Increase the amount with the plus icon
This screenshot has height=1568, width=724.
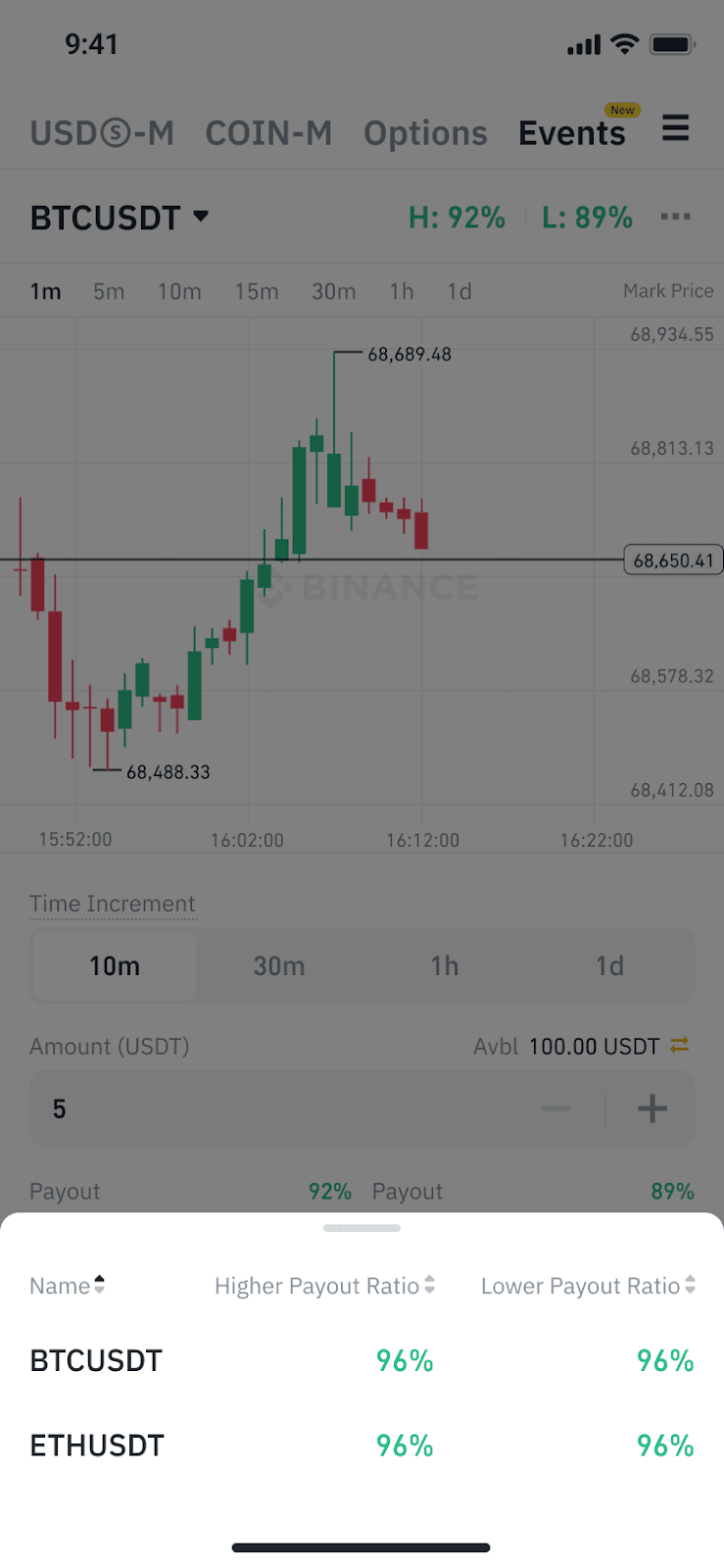pyautogui.click(x=651, y=1108)
